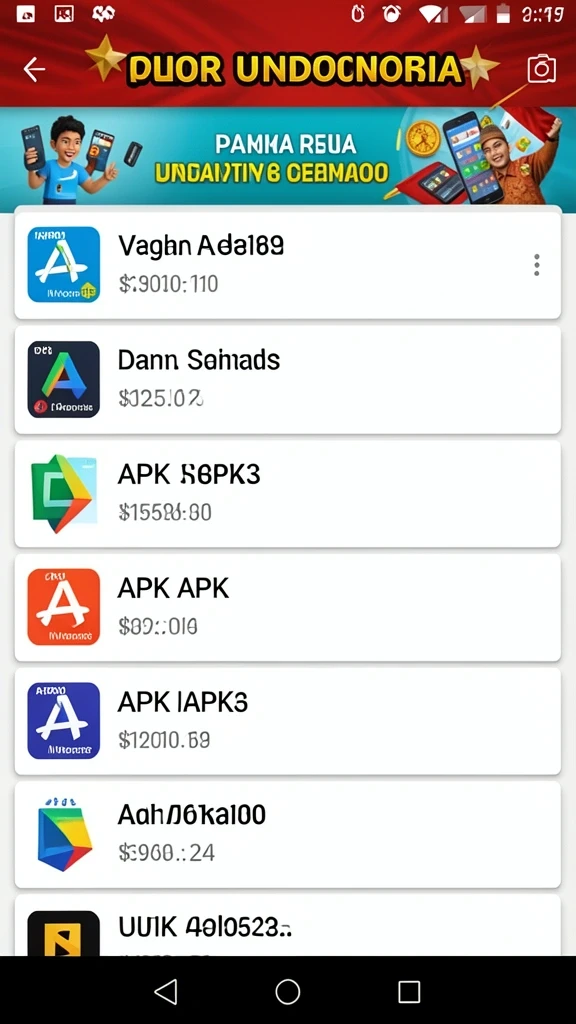The width and height of the screenshot is (576, 1024).
Task: View the APK IAPK3 entry
Action: (x=288, y=721)
